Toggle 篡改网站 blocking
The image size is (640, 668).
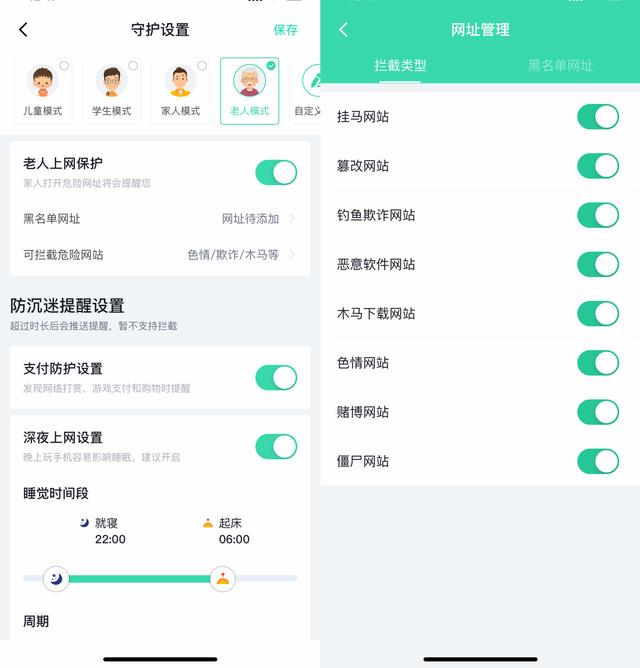click(x=598, y=165)
